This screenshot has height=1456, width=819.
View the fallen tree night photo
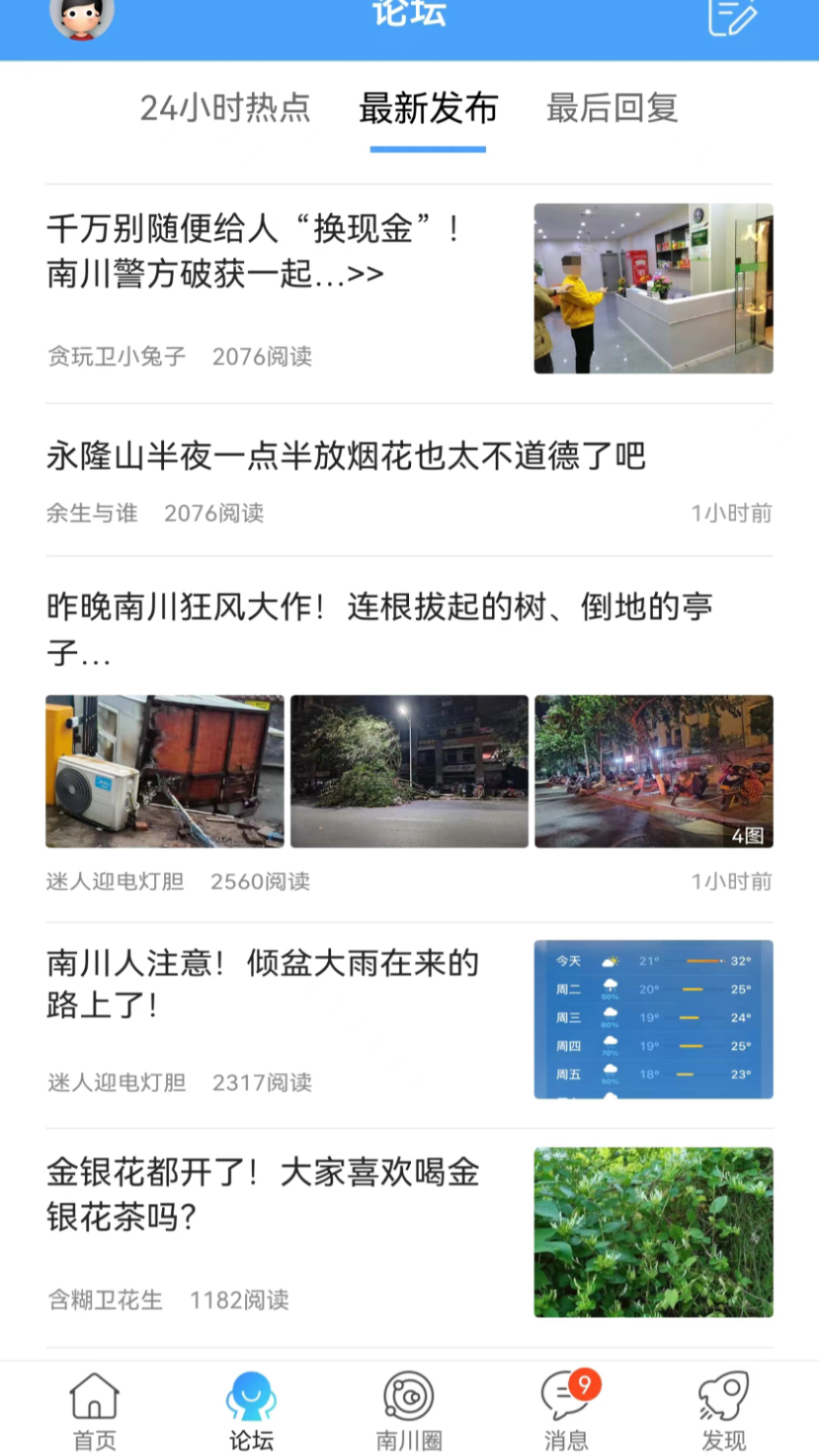click(409, 771)
